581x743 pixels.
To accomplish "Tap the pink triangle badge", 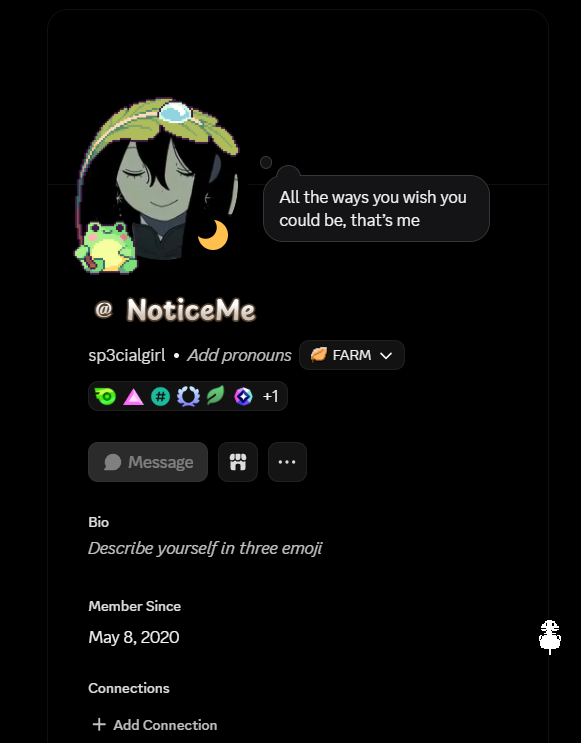I will 133,396.
